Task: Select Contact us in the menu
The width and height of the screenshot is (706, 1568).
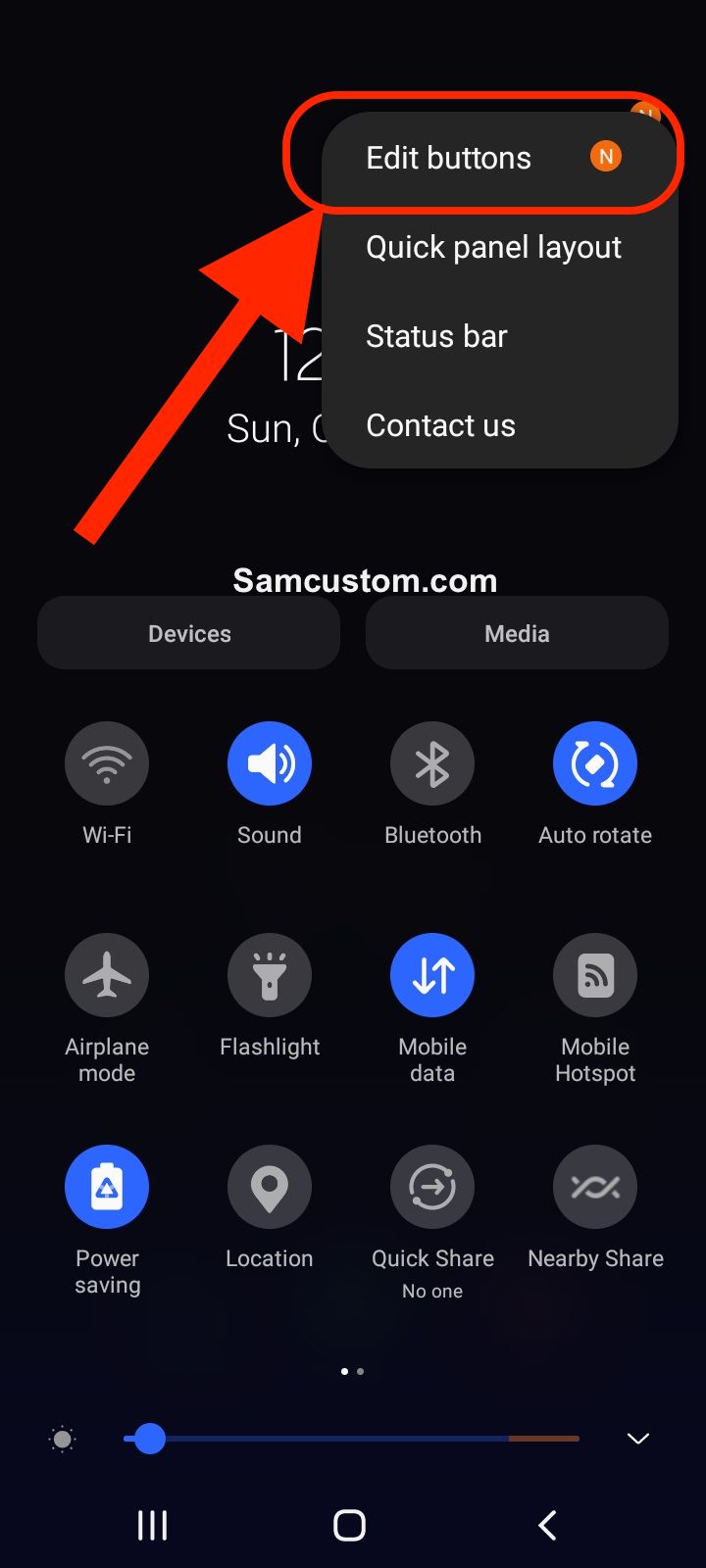Action: tap(440, 425)
